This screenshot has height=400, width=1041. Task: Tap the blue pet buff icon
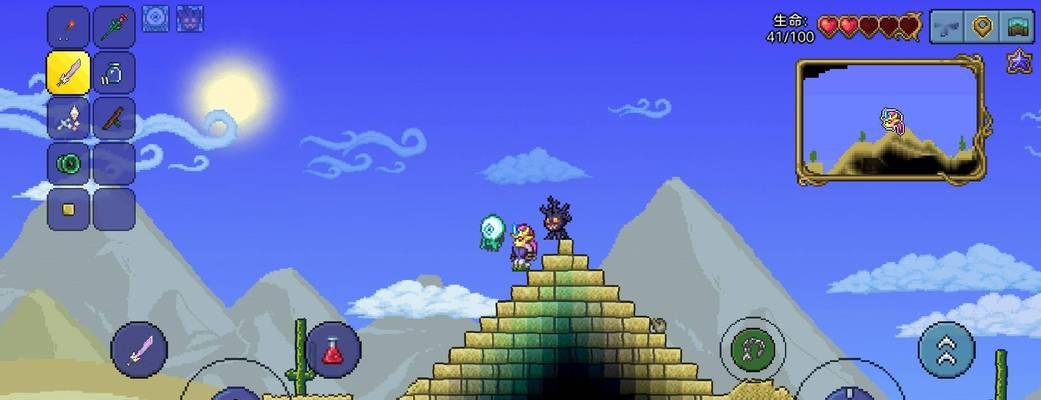pos(154,18)
